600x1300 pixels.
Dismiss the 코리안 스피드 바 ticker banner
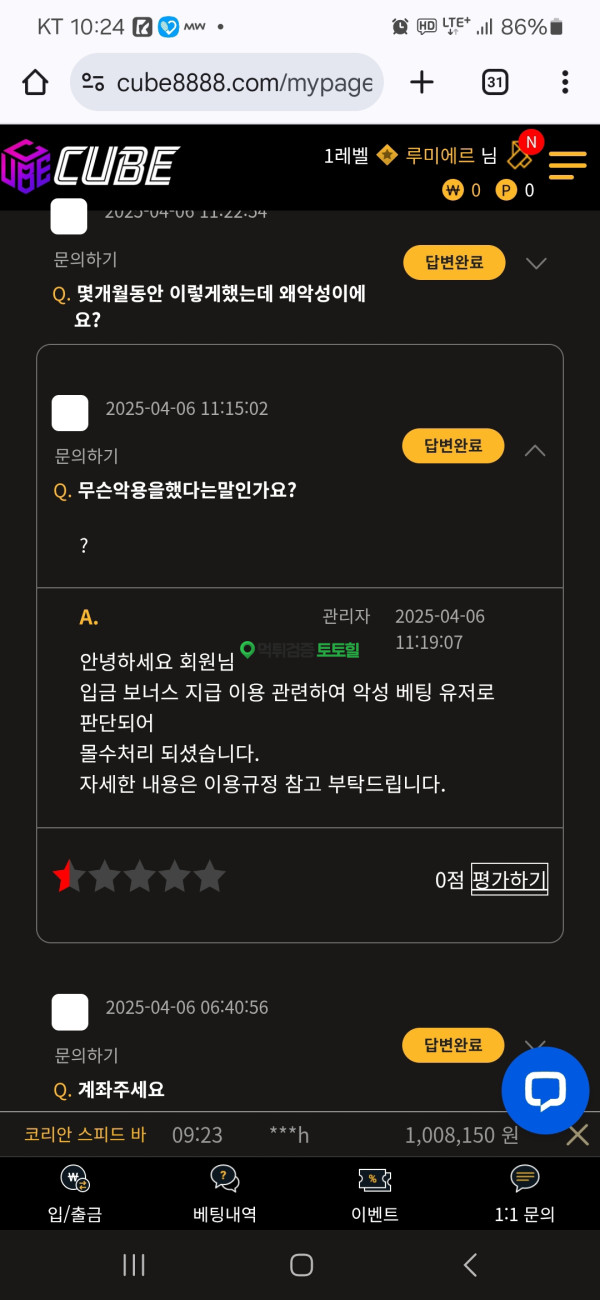point(578,1135)
